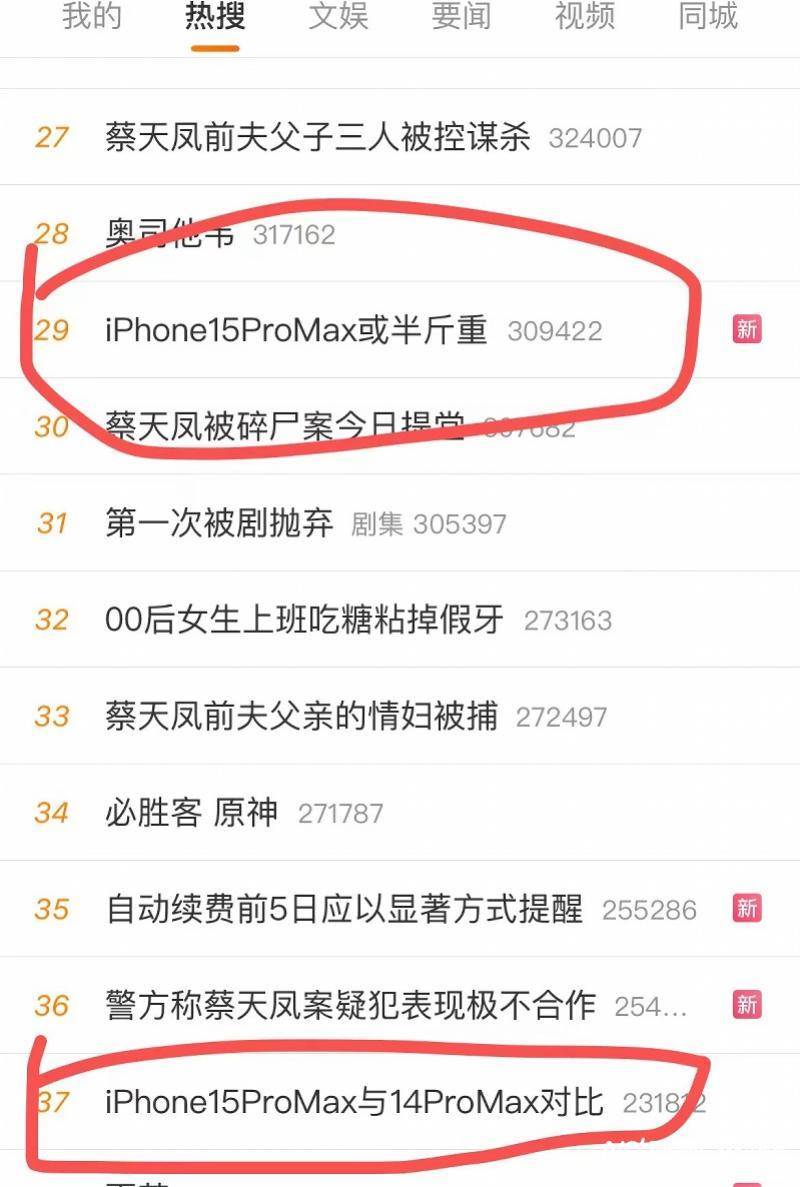The image size is (800, 1187).
Task: Open topic 蔡天凤前夫父子三人被控谋杀
Action: 317,137
